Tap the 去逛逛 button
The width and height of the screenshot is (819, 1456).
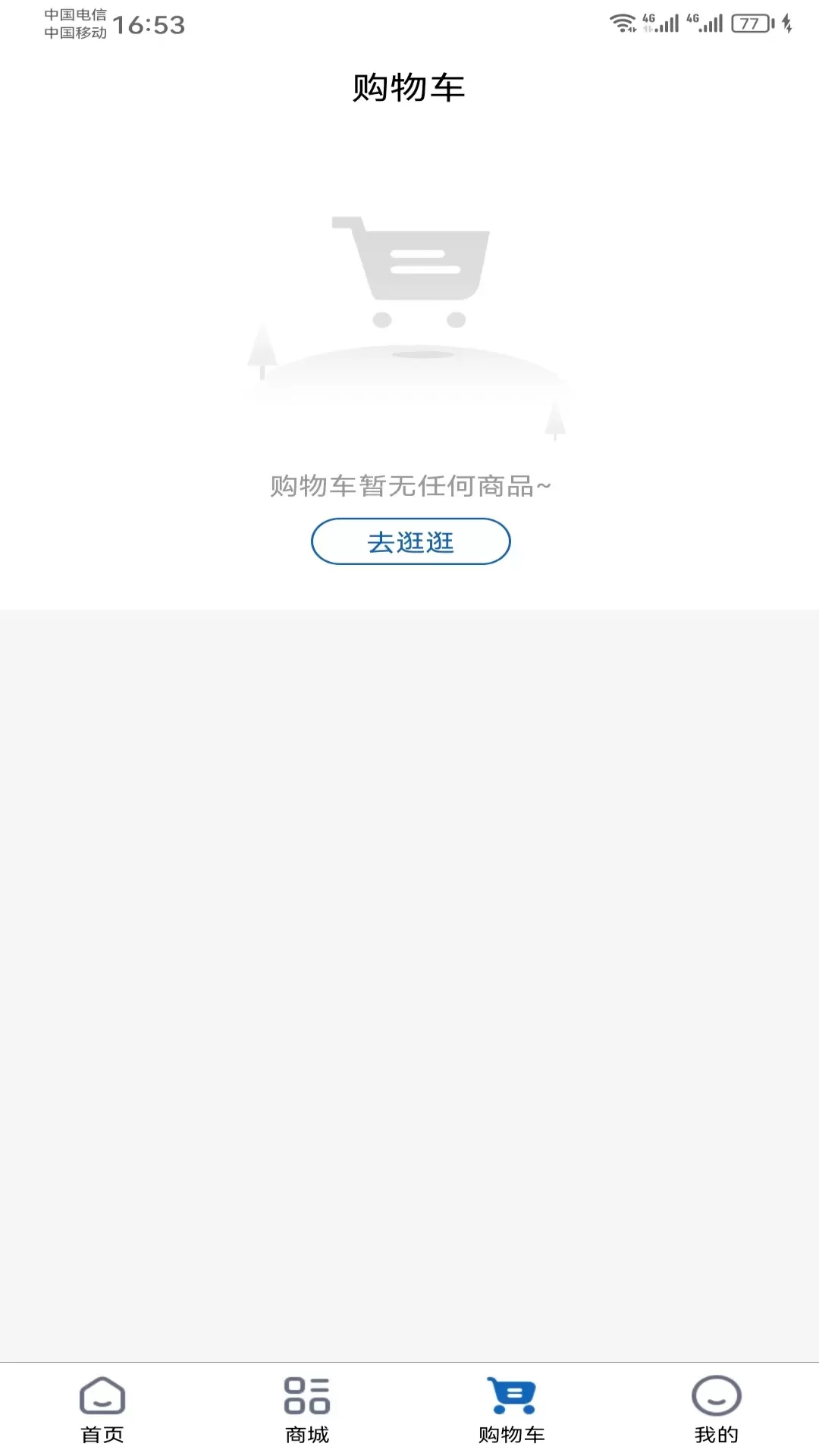[x=410, y=541]
